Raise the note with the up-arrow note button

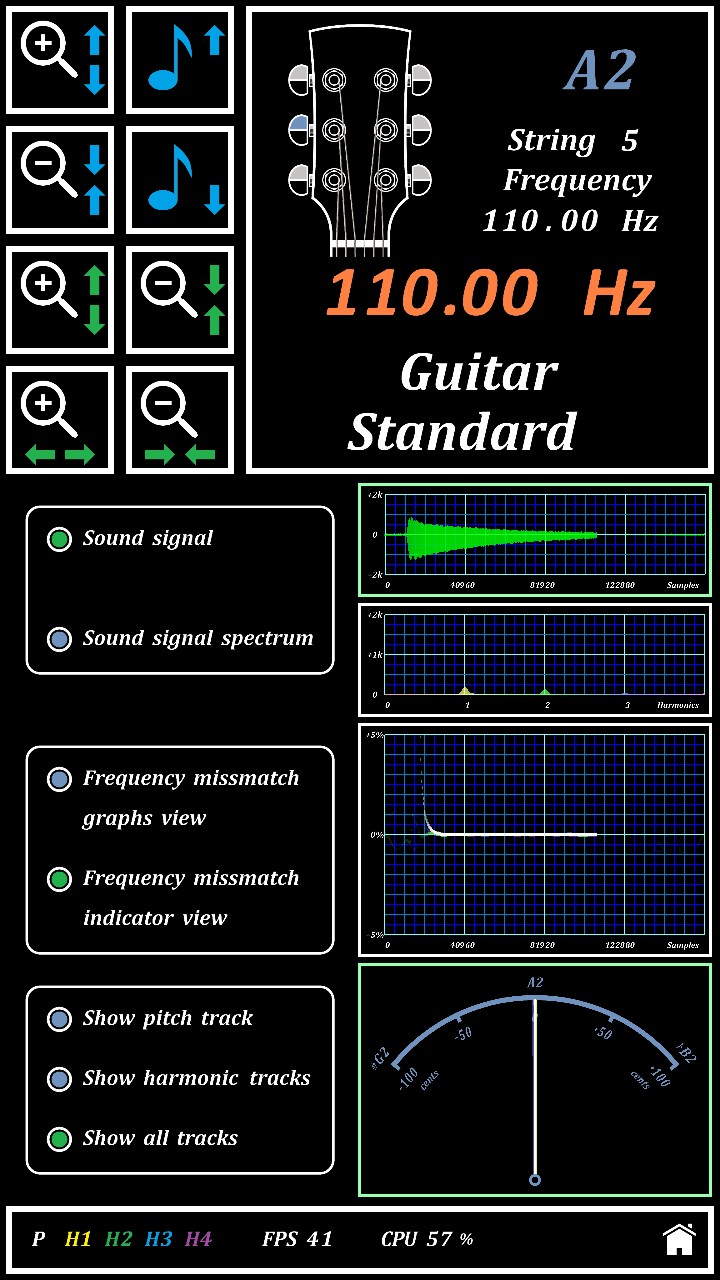coord(180,60)
